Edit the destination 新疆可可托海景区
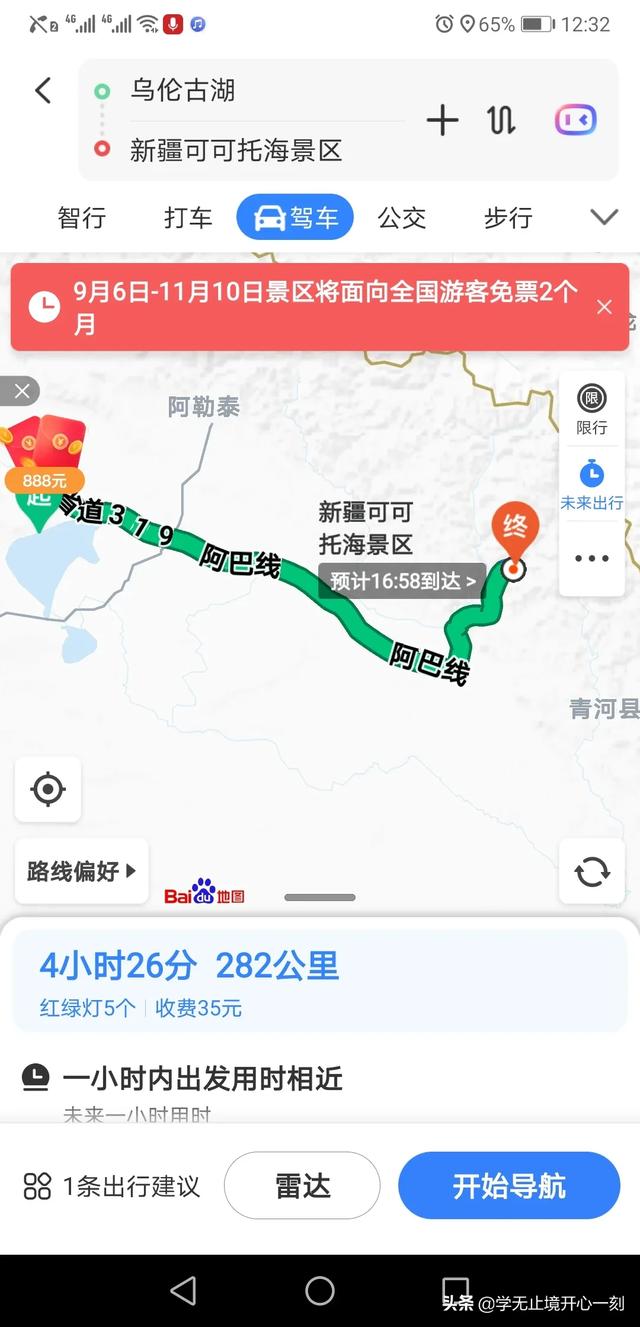The image size is (640, 1327). click(x=236, y=151)
